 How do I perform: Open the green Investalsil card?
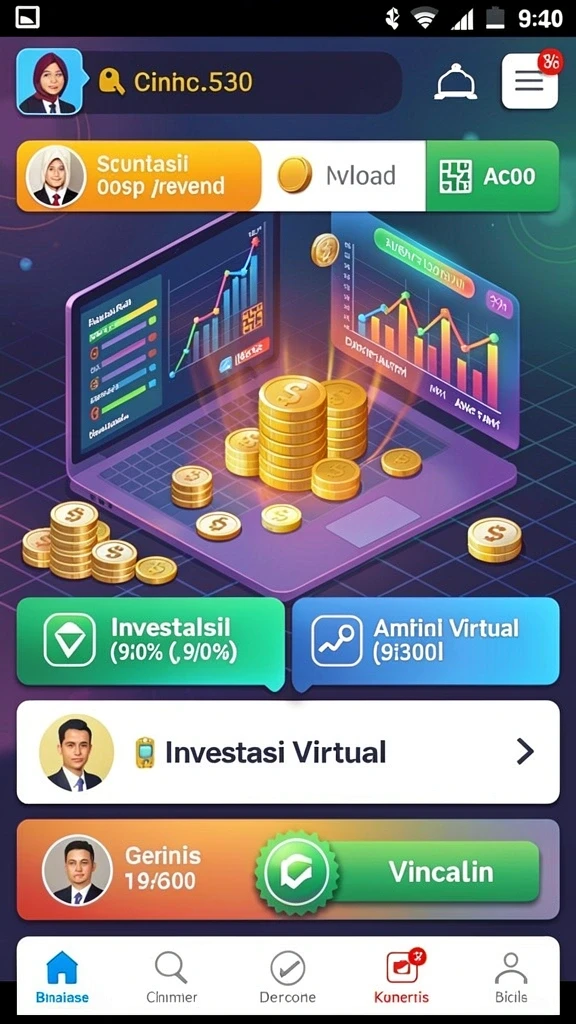150,641
